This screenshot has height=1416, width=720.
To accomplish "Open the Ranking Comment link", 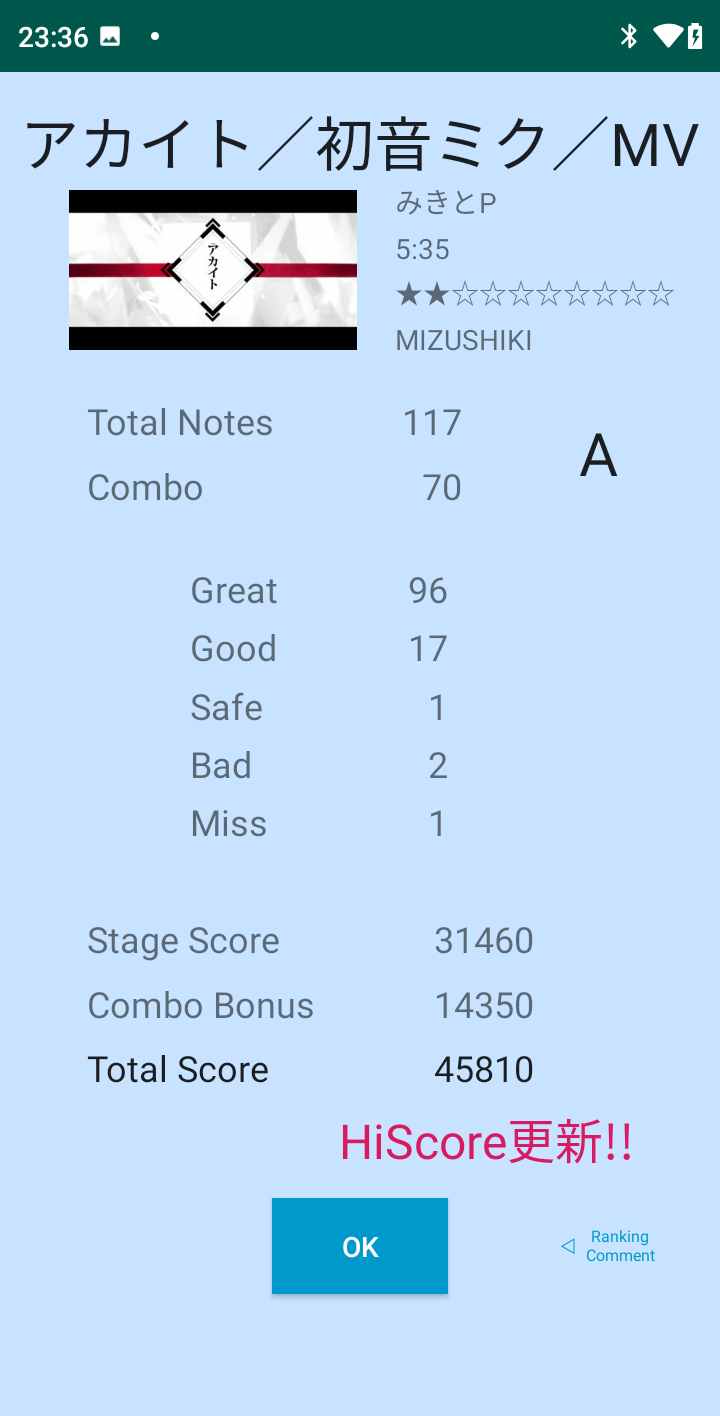I will [x=620, y=1247].
